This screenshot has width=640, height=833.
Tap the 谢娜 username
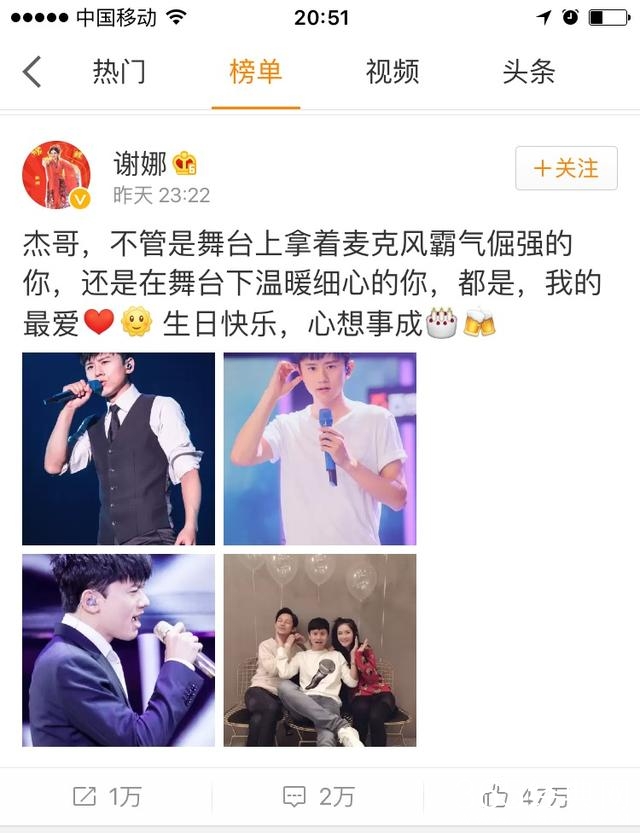click(140, 163)
